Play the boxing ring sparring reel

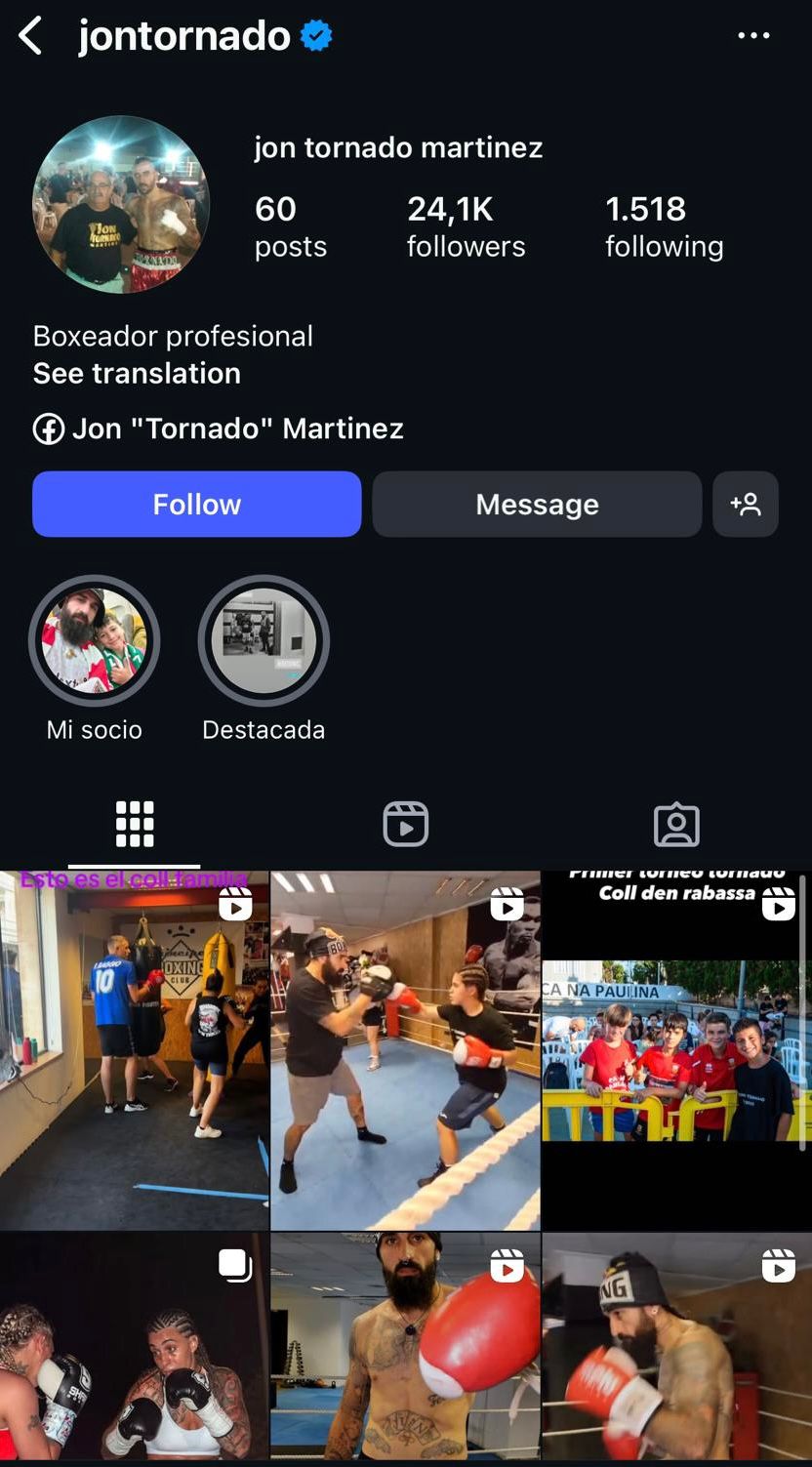coord(405,1049)
